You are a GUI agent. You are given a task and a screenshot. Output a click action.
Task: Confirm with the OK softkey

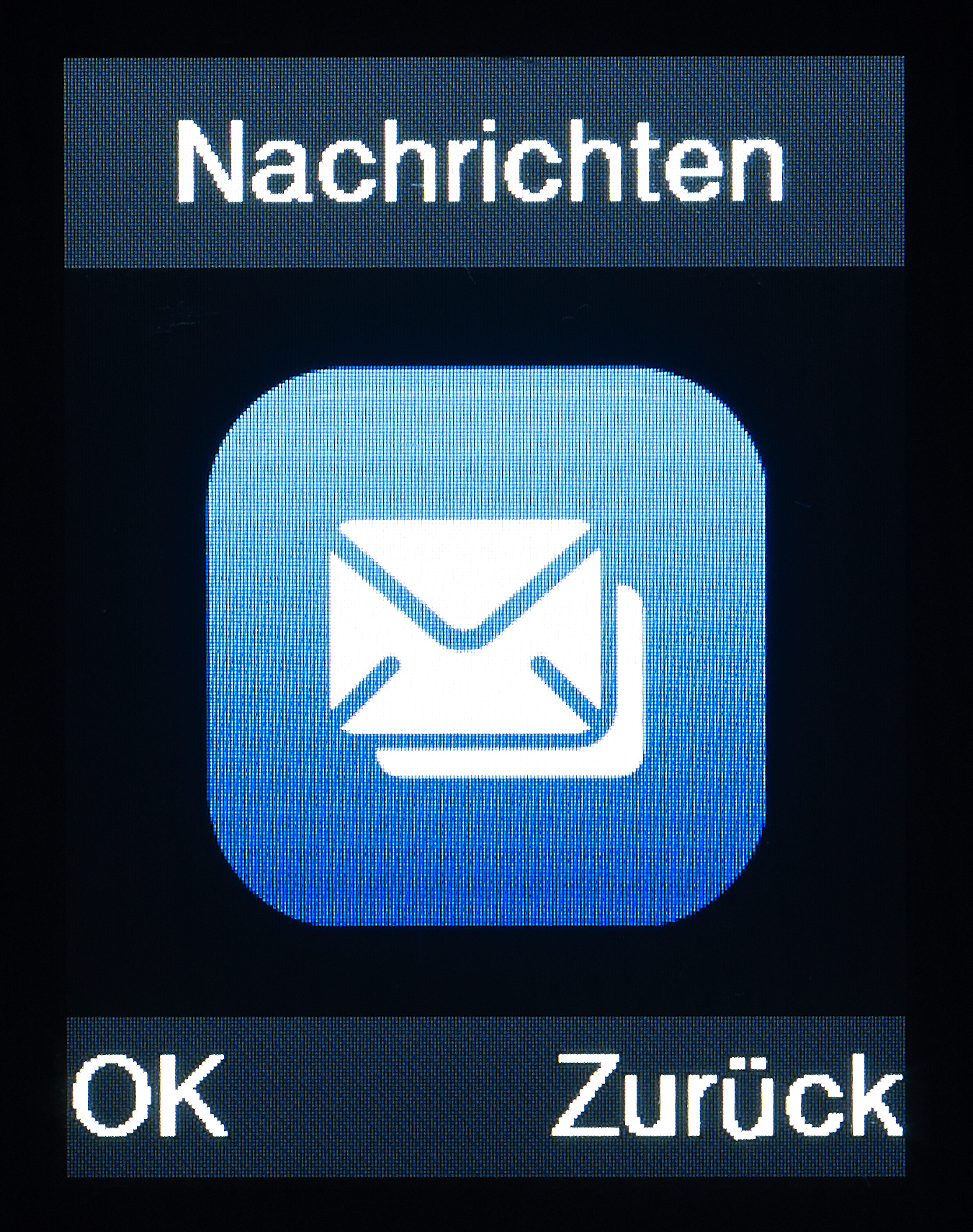pyautogui.click(x=149, y=1097)
